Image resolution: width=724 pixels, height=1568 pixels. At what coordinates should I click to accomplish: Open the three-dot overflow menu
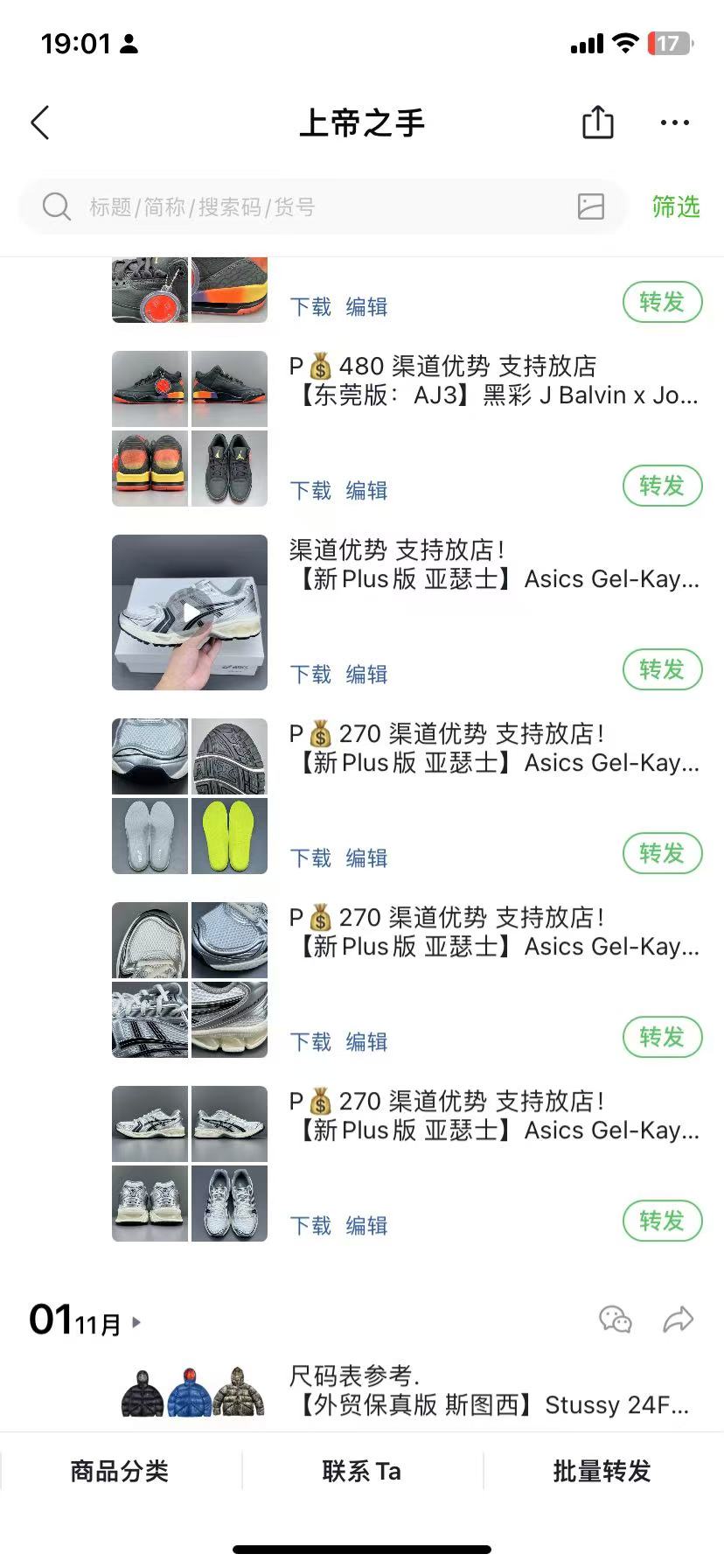point(674,122)
